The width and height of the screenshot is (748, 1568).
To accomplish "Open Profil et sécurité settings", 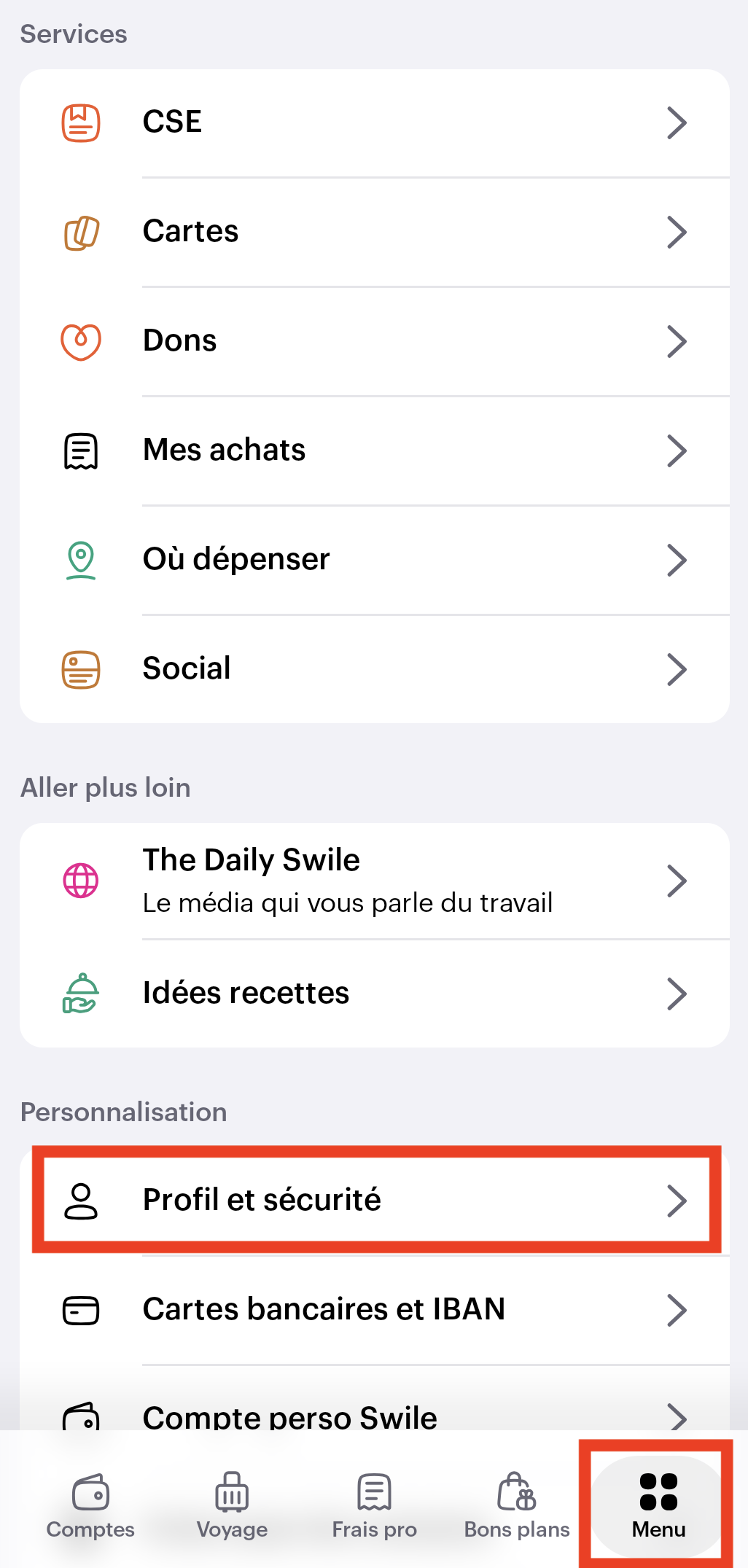I will click(375, 1200).
